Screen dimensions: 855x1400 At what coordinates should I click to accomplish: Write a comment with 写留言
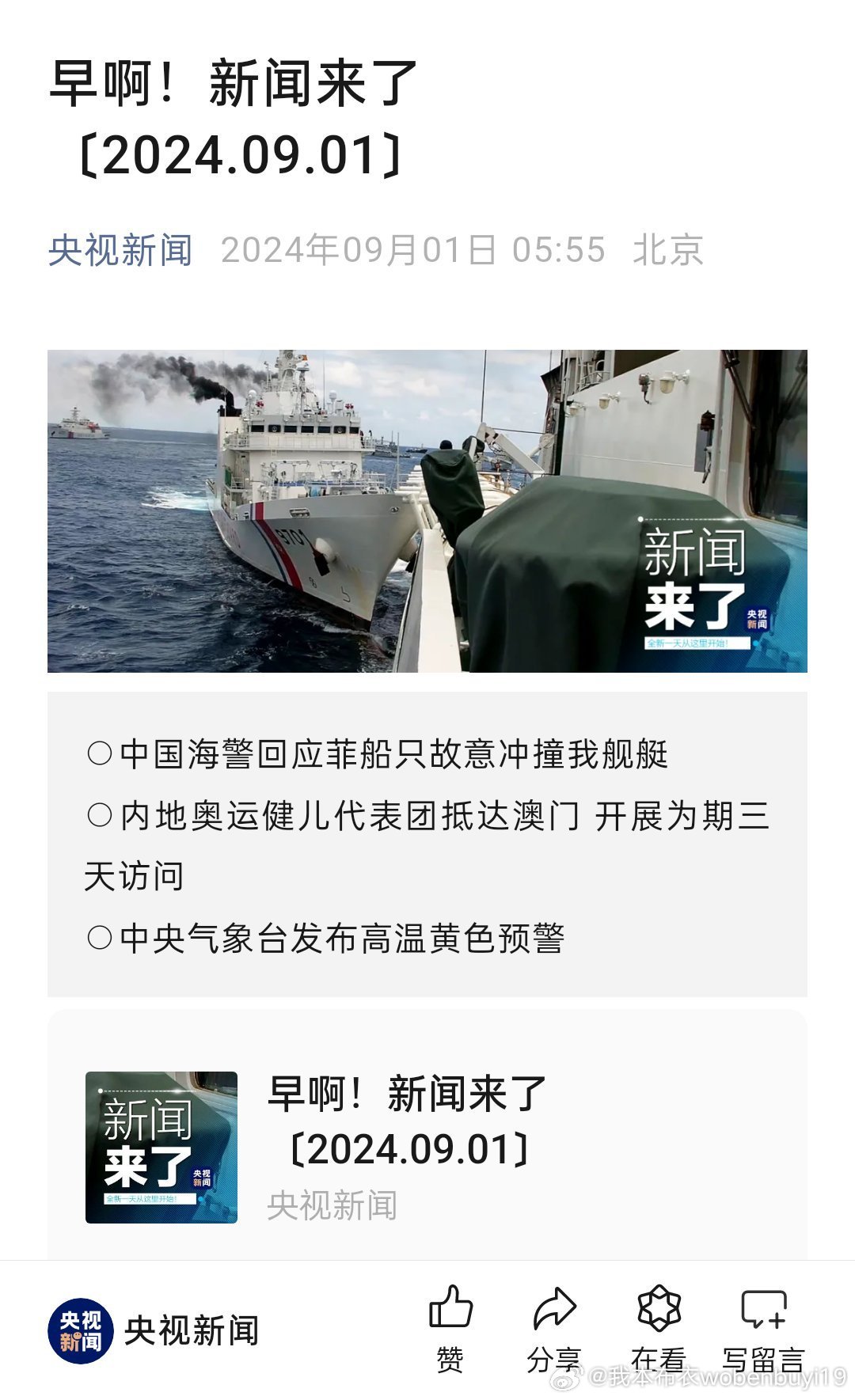[763, 1328]
